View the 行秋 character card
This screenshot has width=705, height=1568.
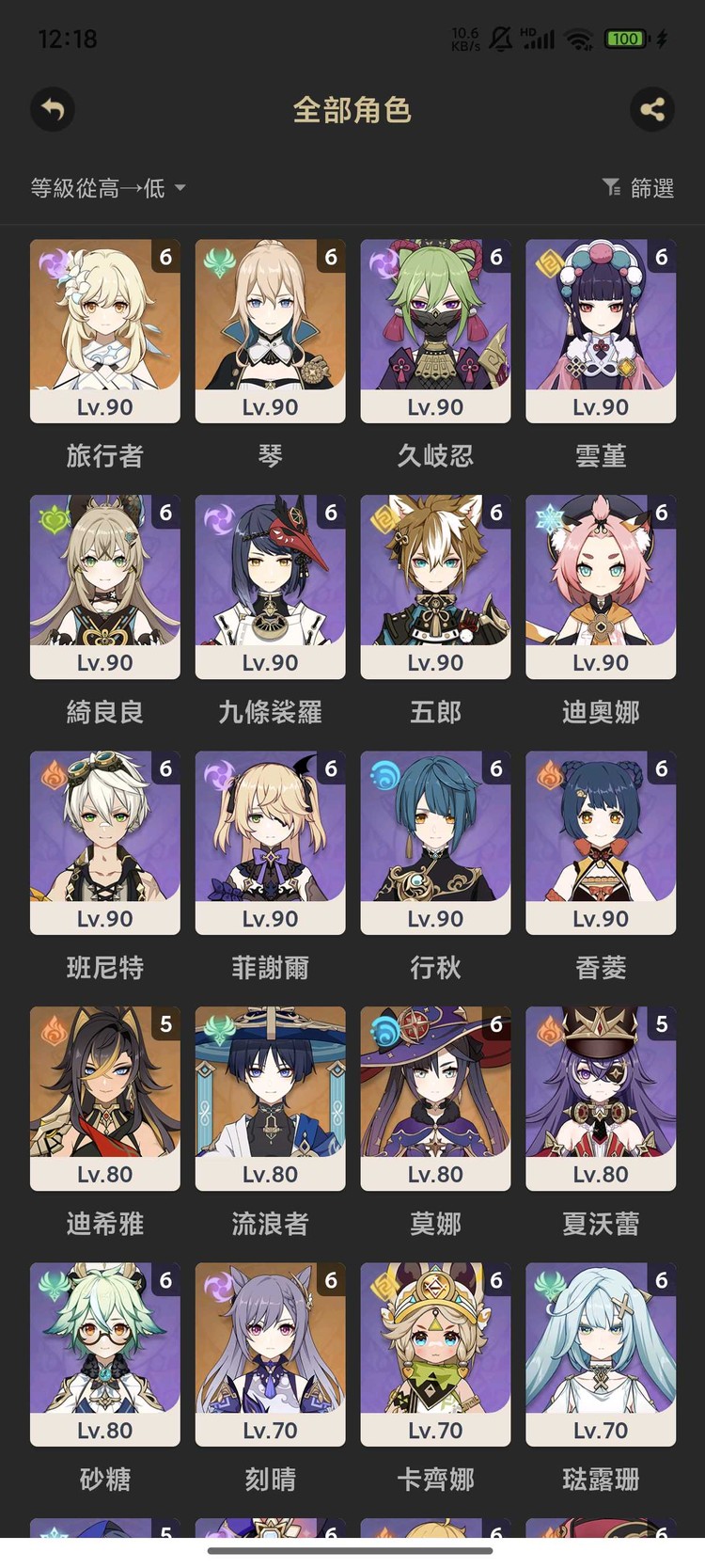435,842
